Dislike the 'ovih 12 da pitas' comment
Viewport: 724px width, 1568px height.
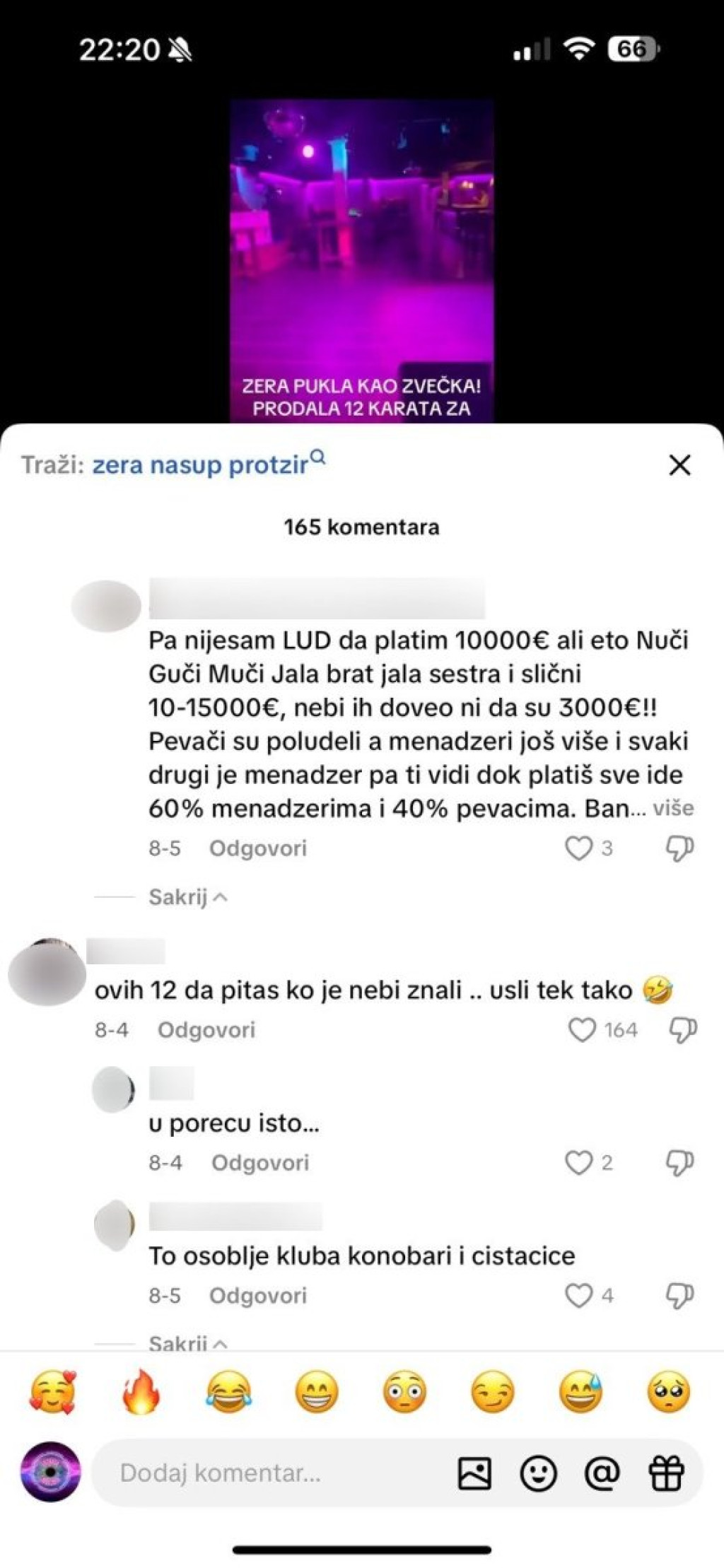click(x=682, y=1030)
